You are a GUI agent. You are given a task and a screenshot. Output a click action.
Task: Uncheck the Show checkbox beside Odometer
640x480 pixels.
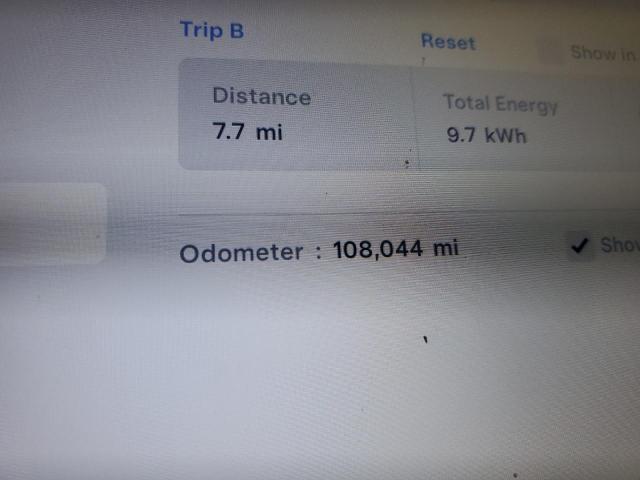[579, 245]
